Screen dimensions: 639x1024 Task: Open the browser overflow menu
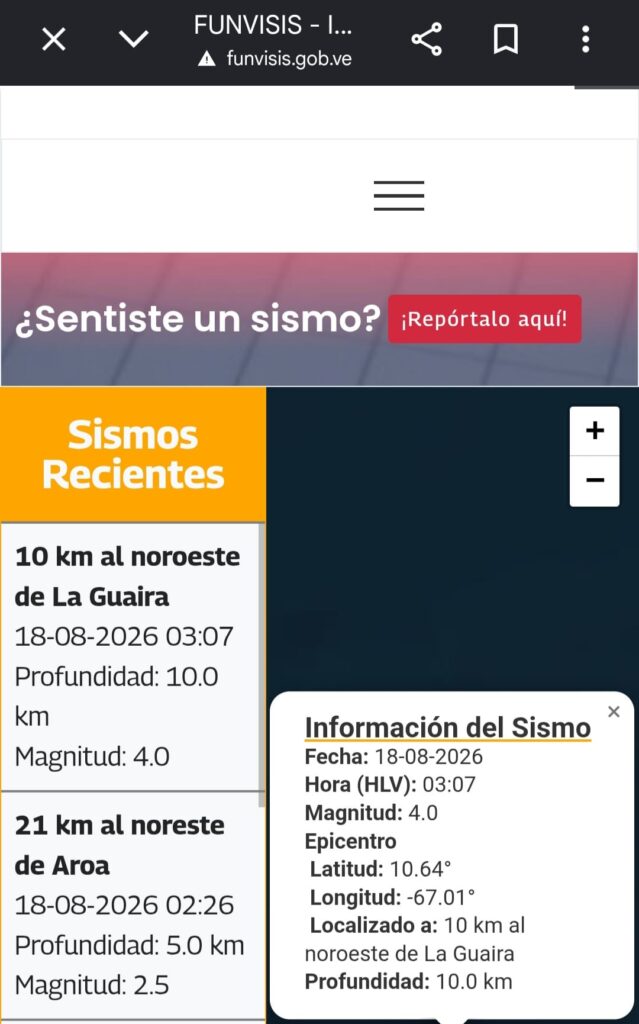coord(585,39)
